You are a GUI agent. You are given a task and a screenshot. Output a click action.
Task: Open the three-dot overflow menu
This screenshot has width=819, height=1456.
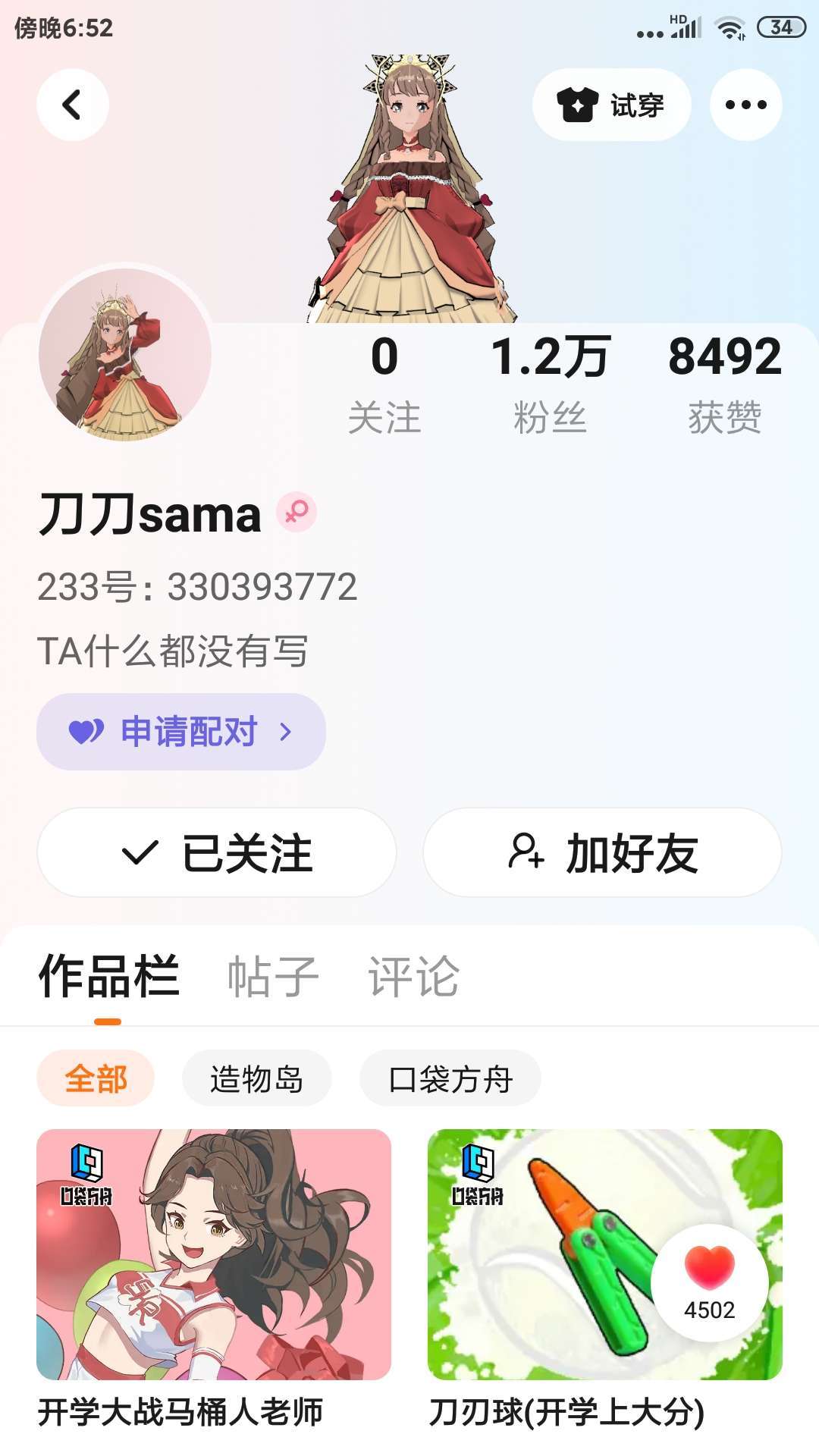[x=745, y=105]
